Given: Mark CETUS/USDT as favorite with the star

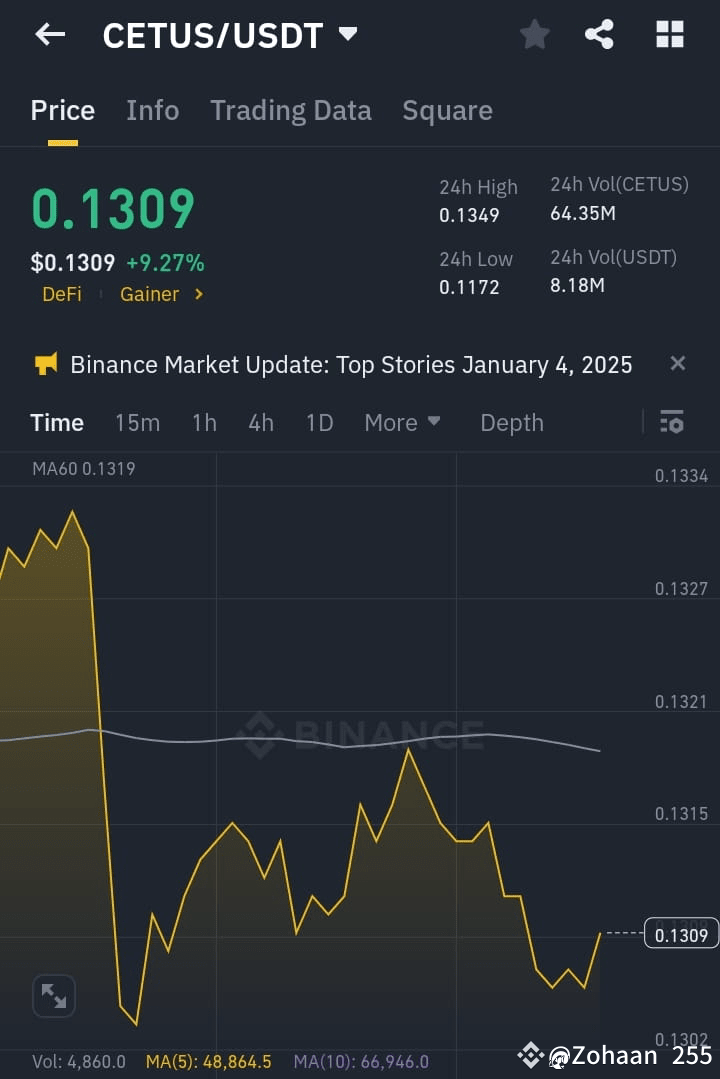Looking at the screenshot, I should [x=534, y=33].
